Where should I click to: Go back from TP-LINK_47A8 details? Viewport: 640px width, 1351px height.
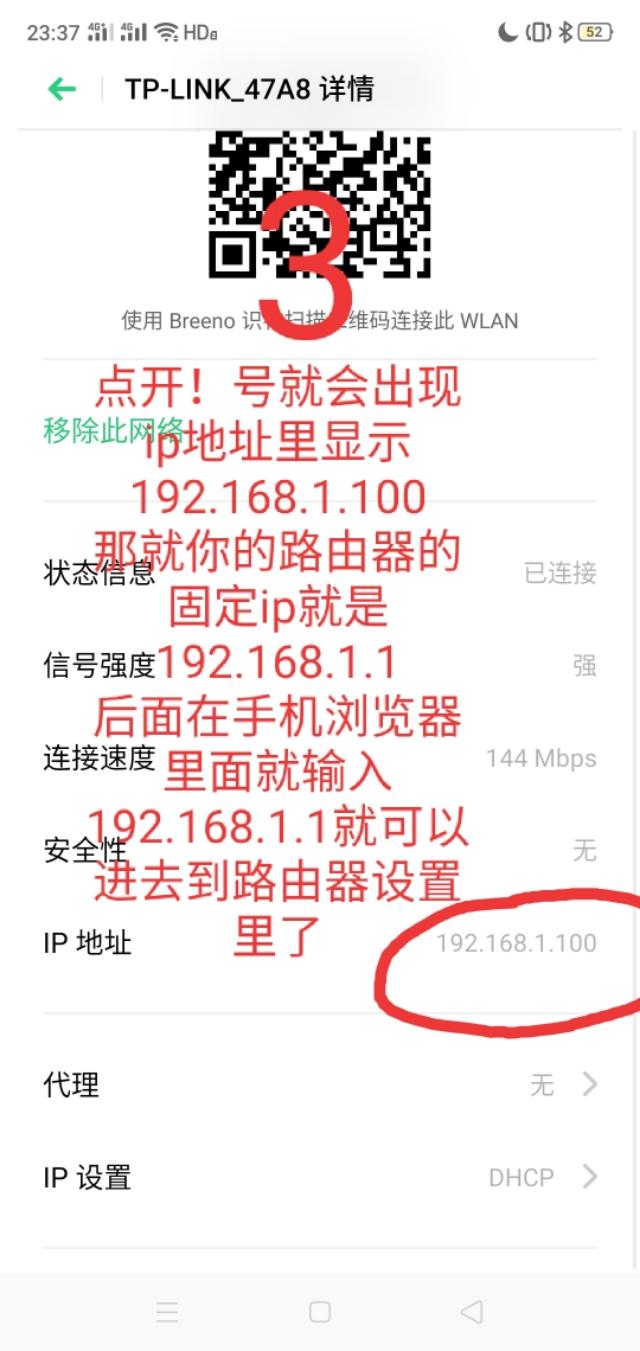[62, 89]
